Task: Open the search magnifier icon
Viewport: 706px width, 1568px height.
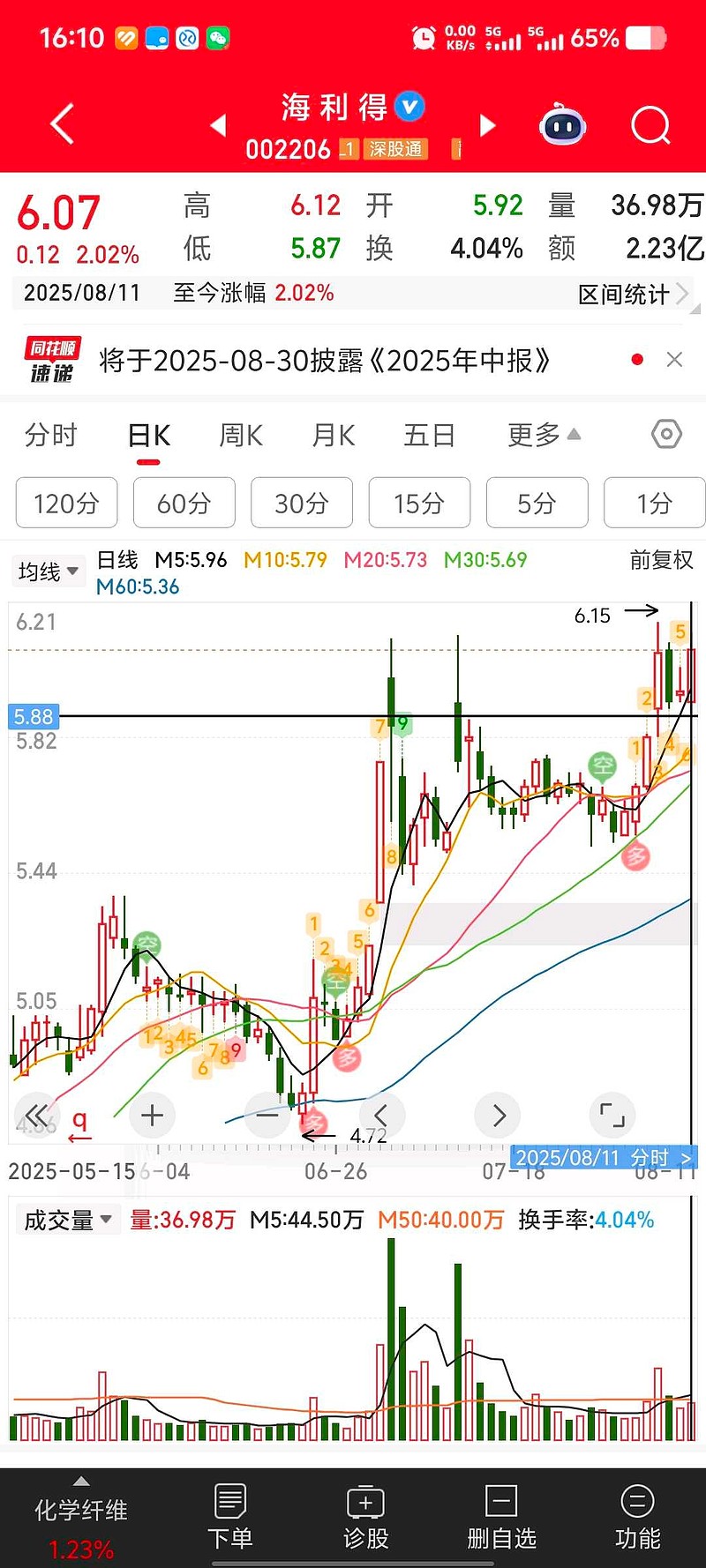Action: (651, 125)
